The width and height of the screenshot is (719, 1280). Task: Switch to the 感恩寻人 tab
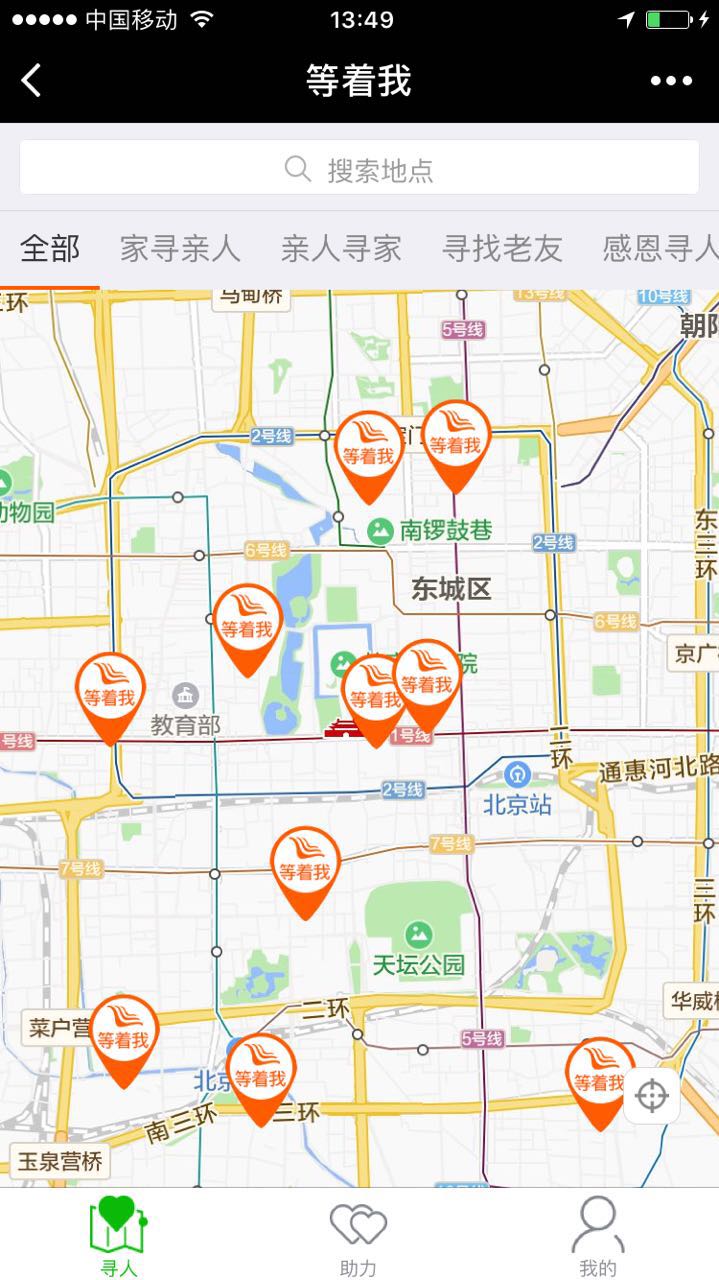[x=660, y=248]
